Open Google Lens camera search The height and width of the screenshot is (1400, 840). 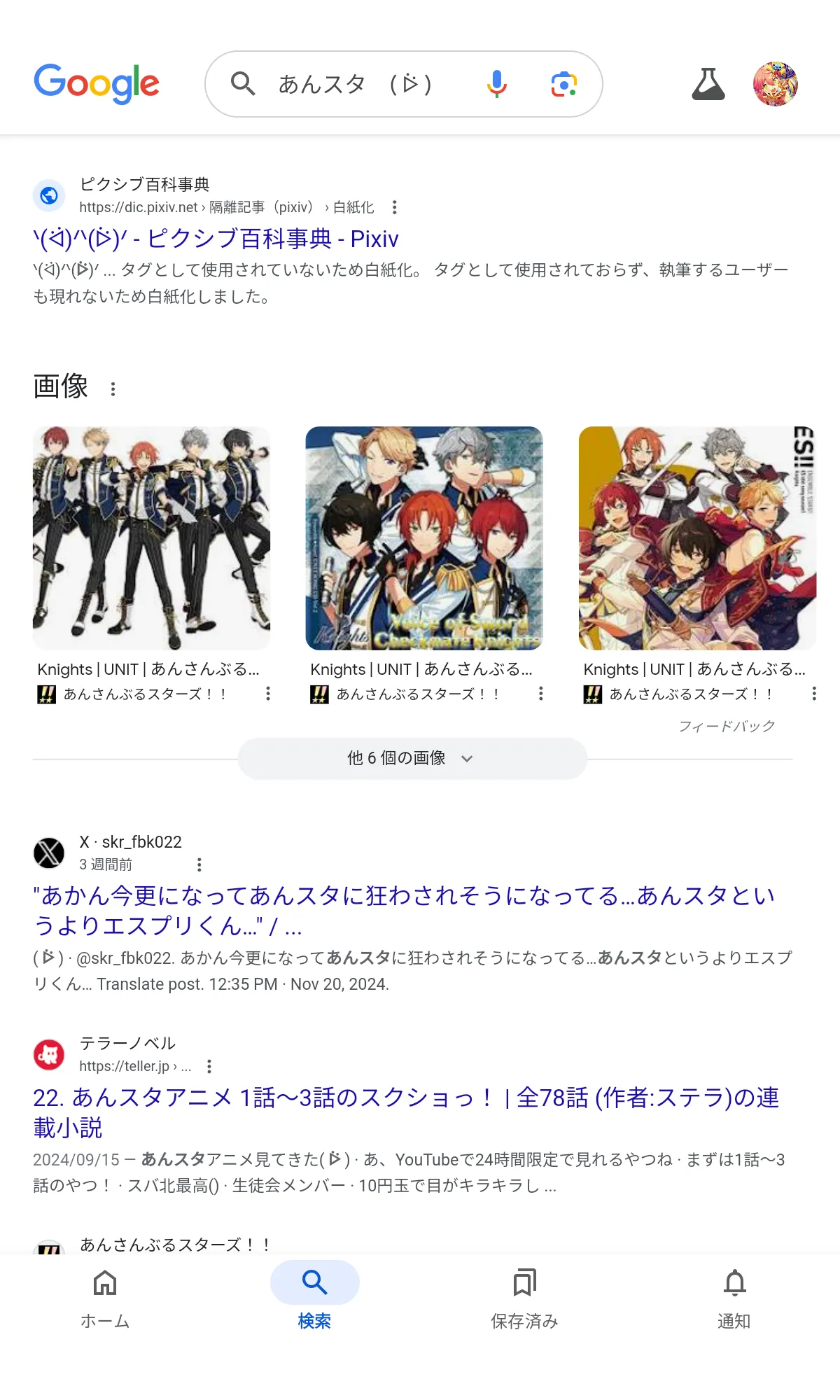click(x=564, y=84)
